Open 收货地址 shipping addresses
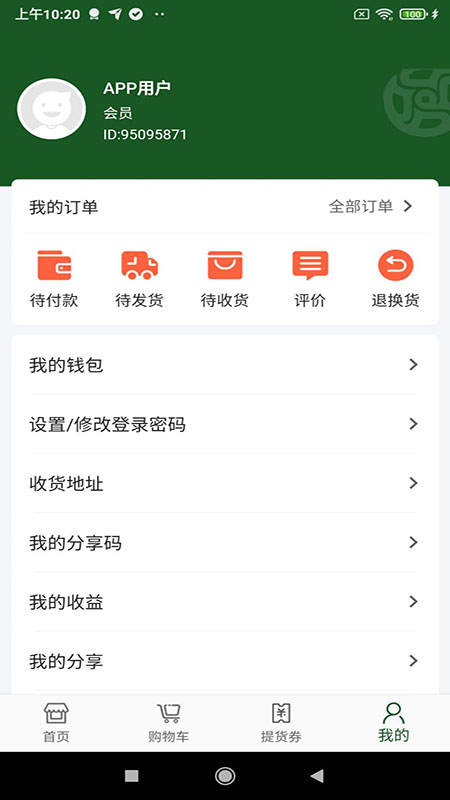This screenshot has width=450, height=800. [225, 483]
